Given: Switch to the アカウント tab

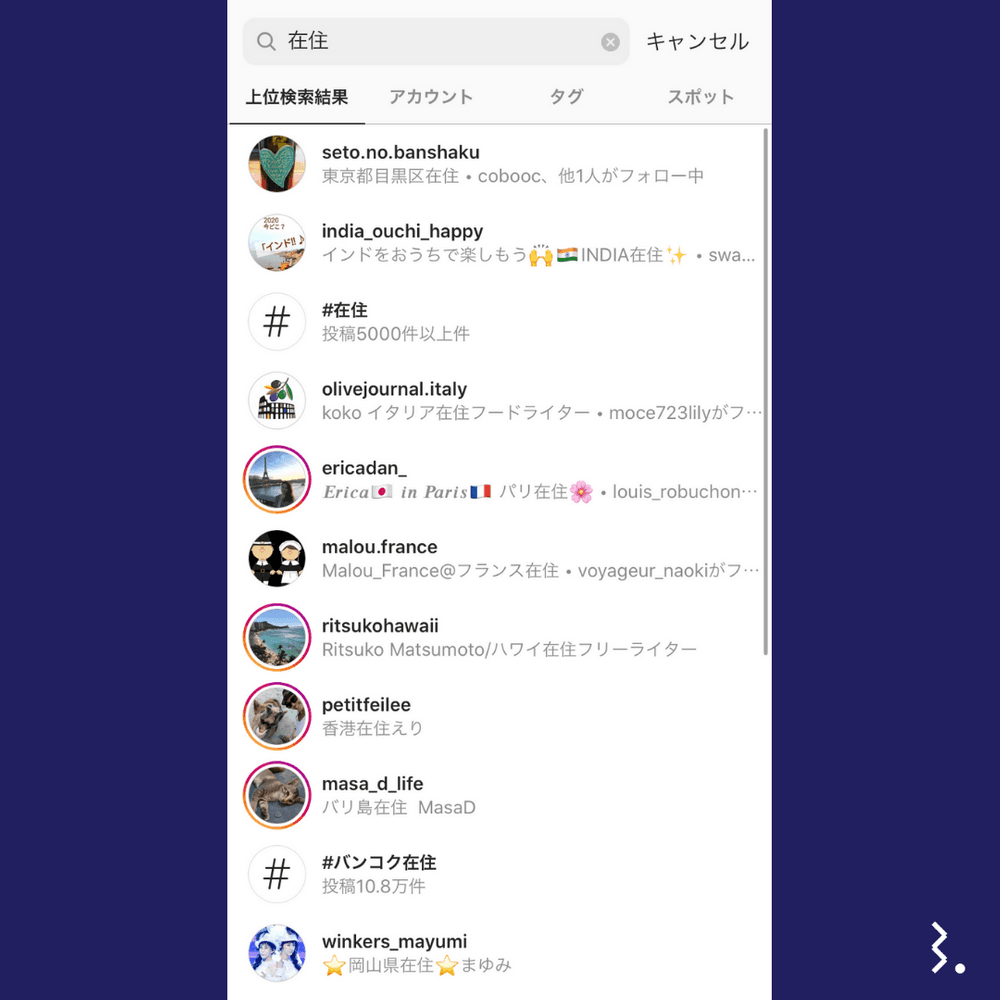Looking at the screenshot, I should pos(431,97).
